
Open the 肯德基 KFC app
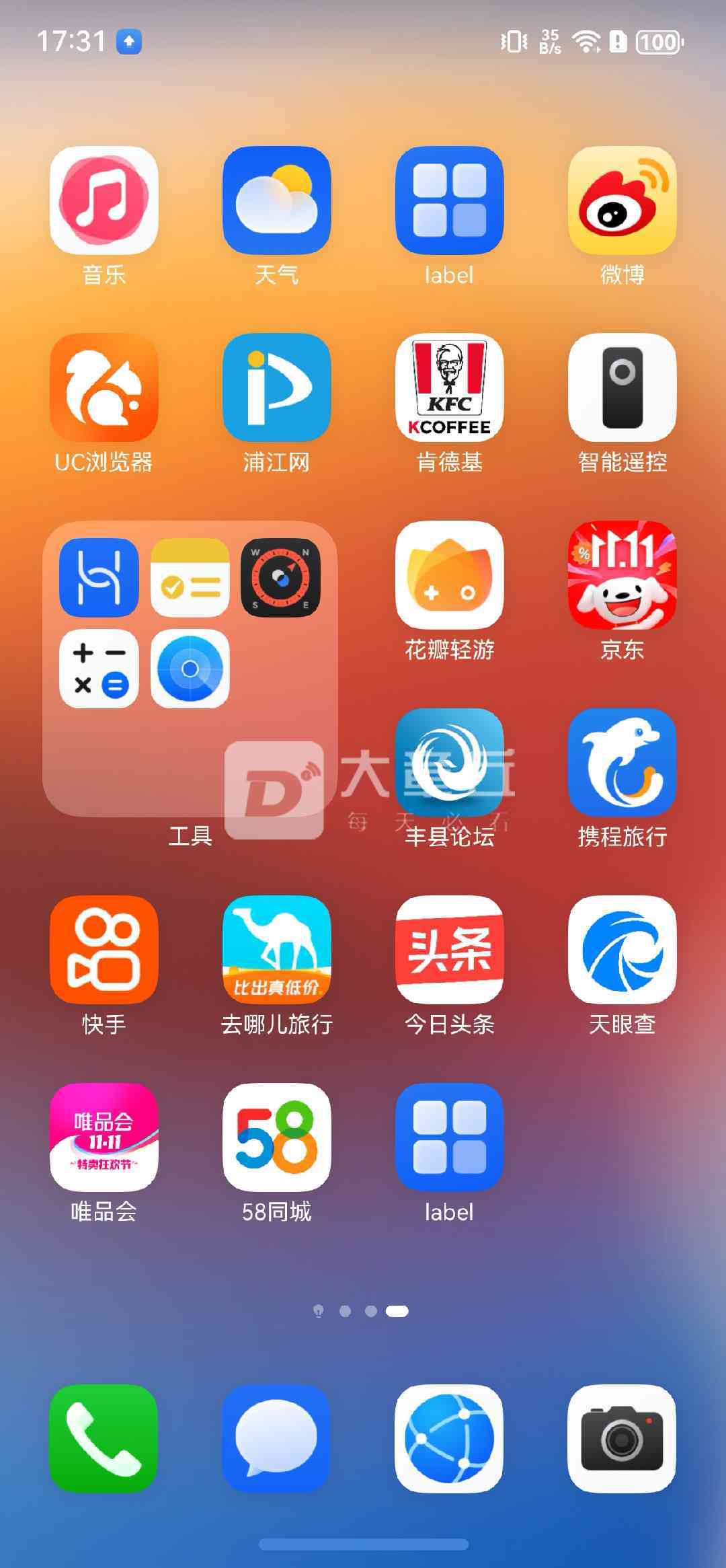449,387
